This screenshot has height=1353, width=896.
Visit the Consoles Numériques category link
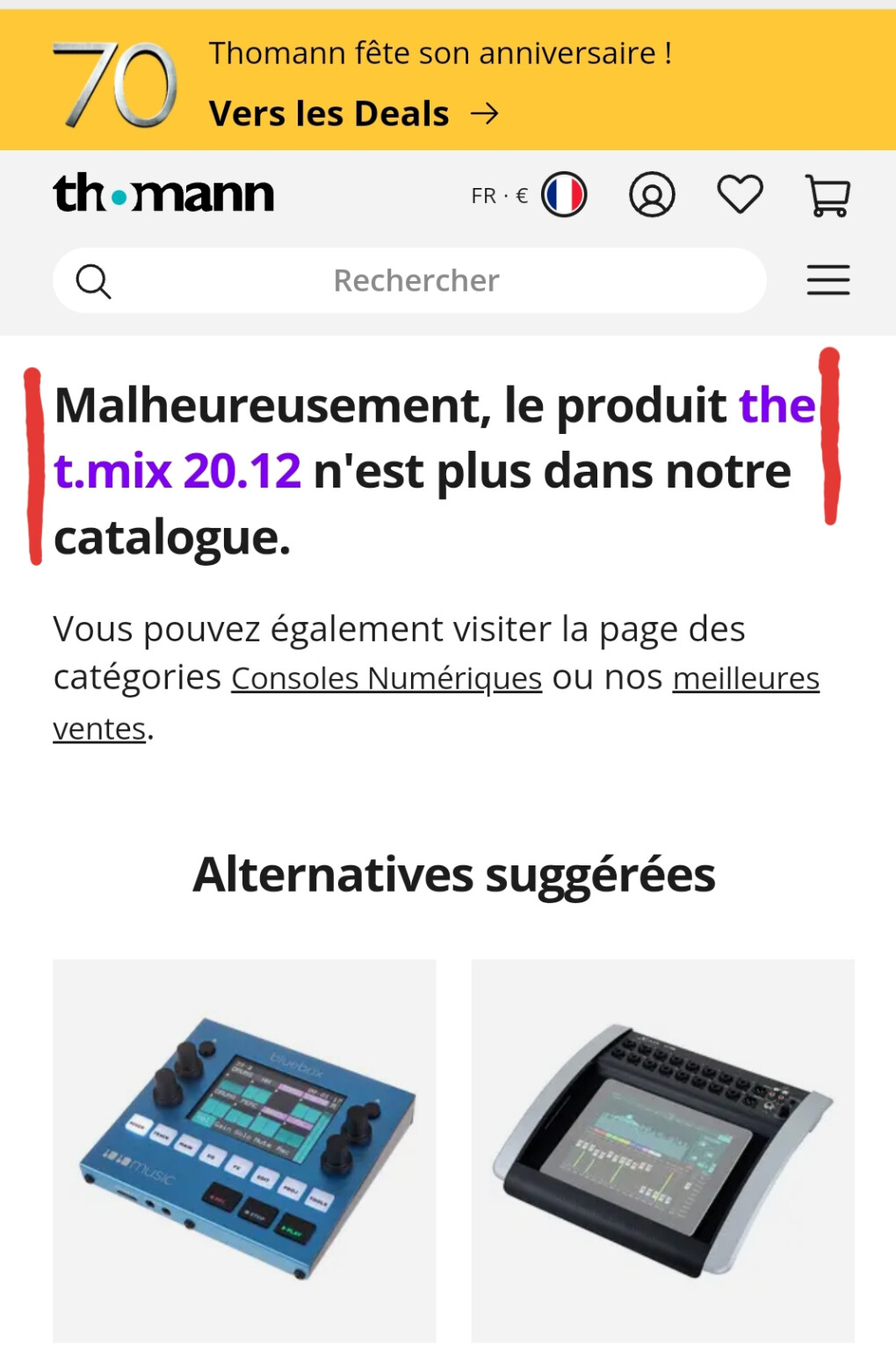[387, 679]
